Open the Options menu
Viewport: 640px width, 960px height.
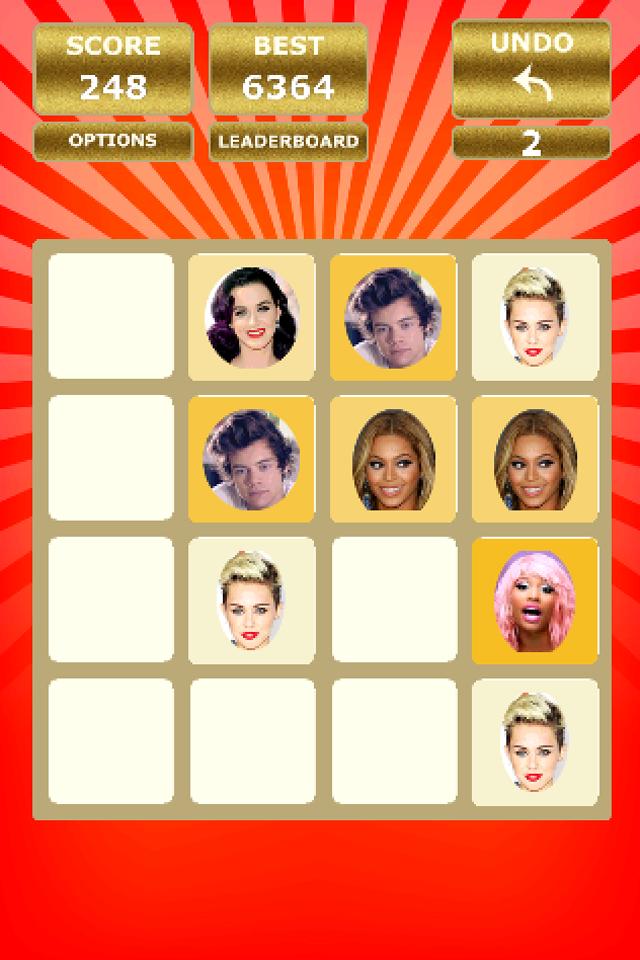[113, 141]
